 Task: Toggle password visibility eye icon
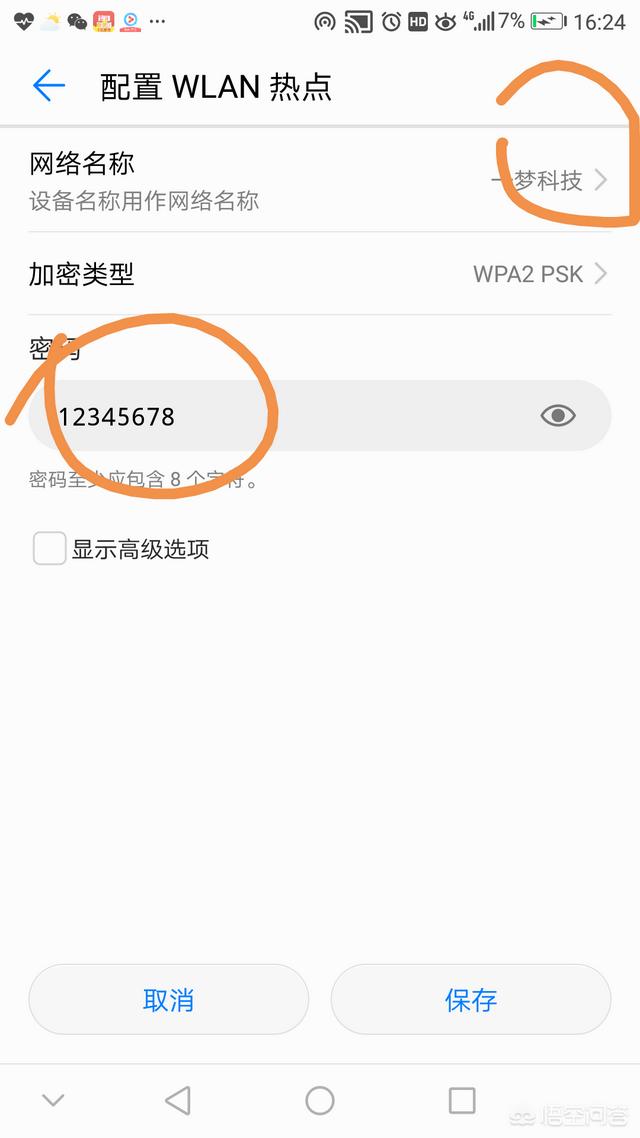click(558, 416)
